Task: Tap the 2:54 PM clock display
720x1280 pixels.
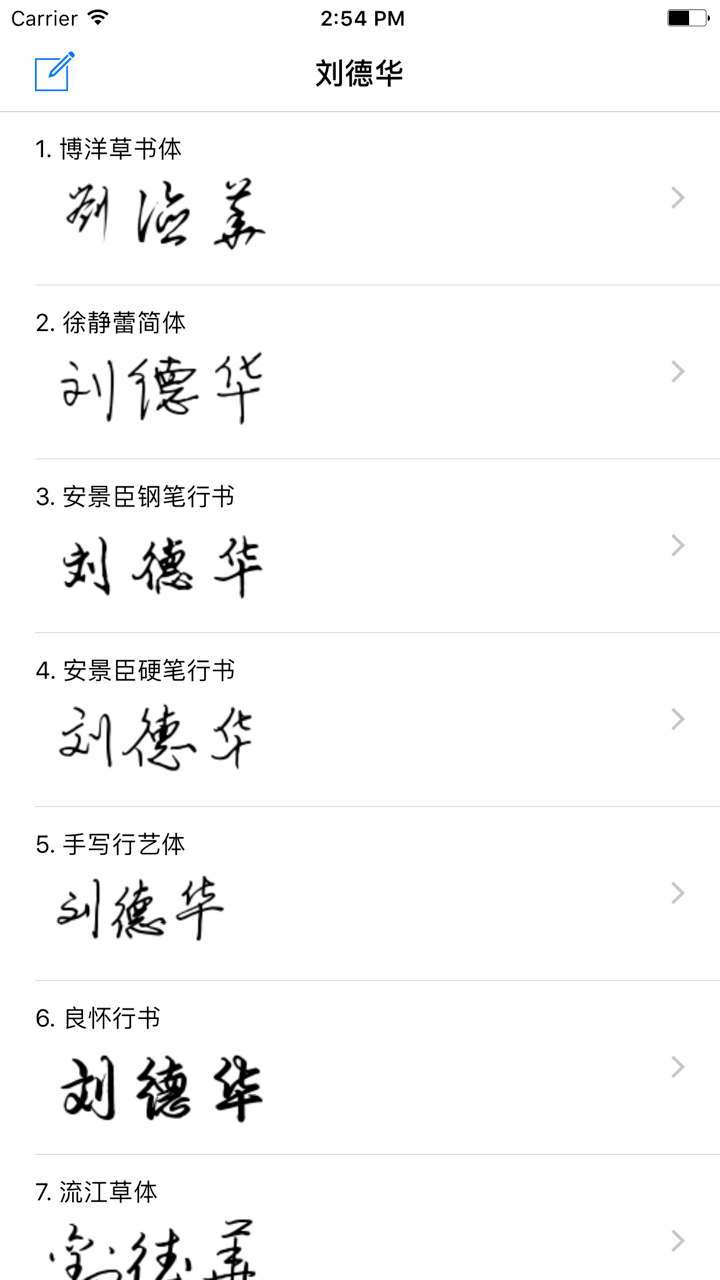Action: 360,17
